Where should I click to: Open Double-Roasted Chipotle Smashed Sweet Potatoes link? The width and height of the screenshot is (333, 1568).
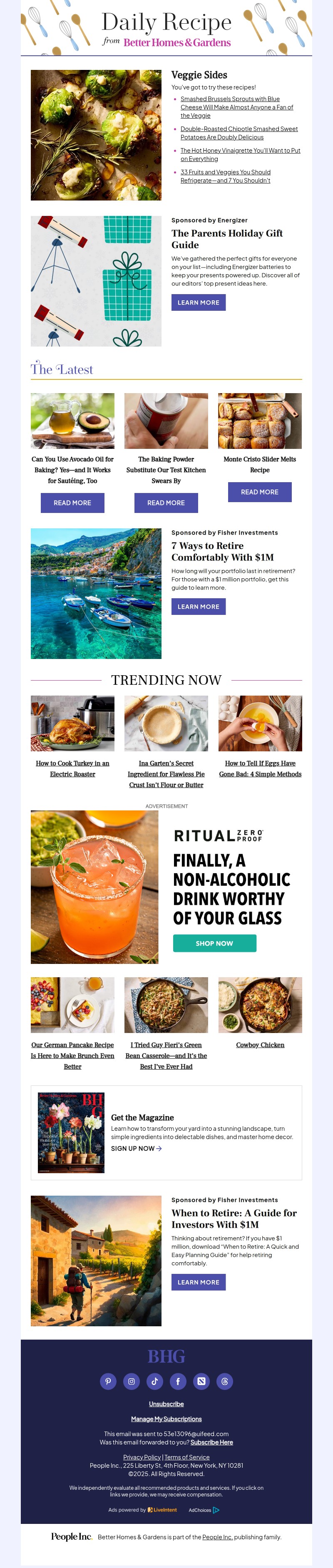pos(239,129)
